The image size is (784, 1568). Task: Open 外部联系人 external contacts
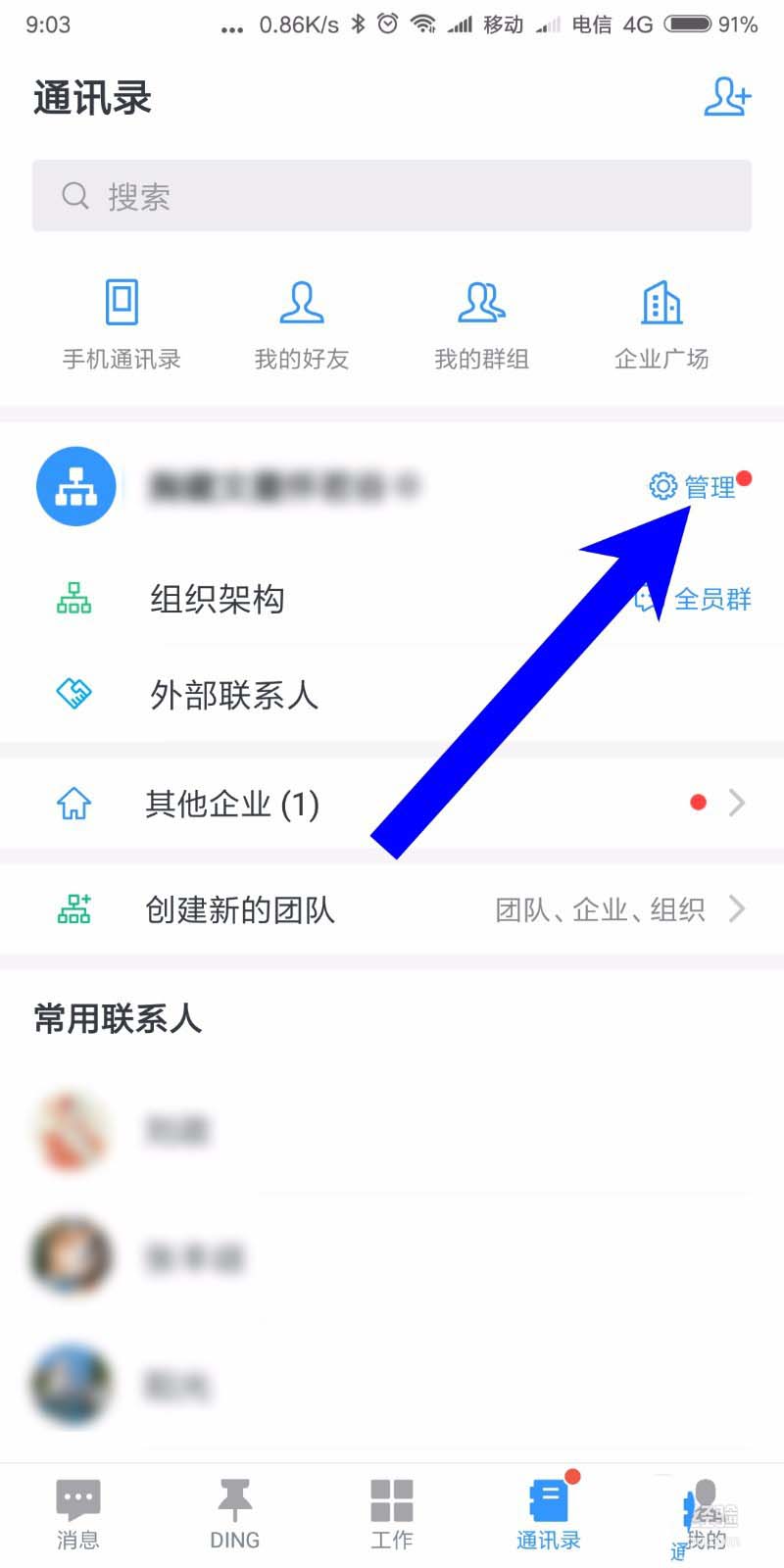click(233, 695)
